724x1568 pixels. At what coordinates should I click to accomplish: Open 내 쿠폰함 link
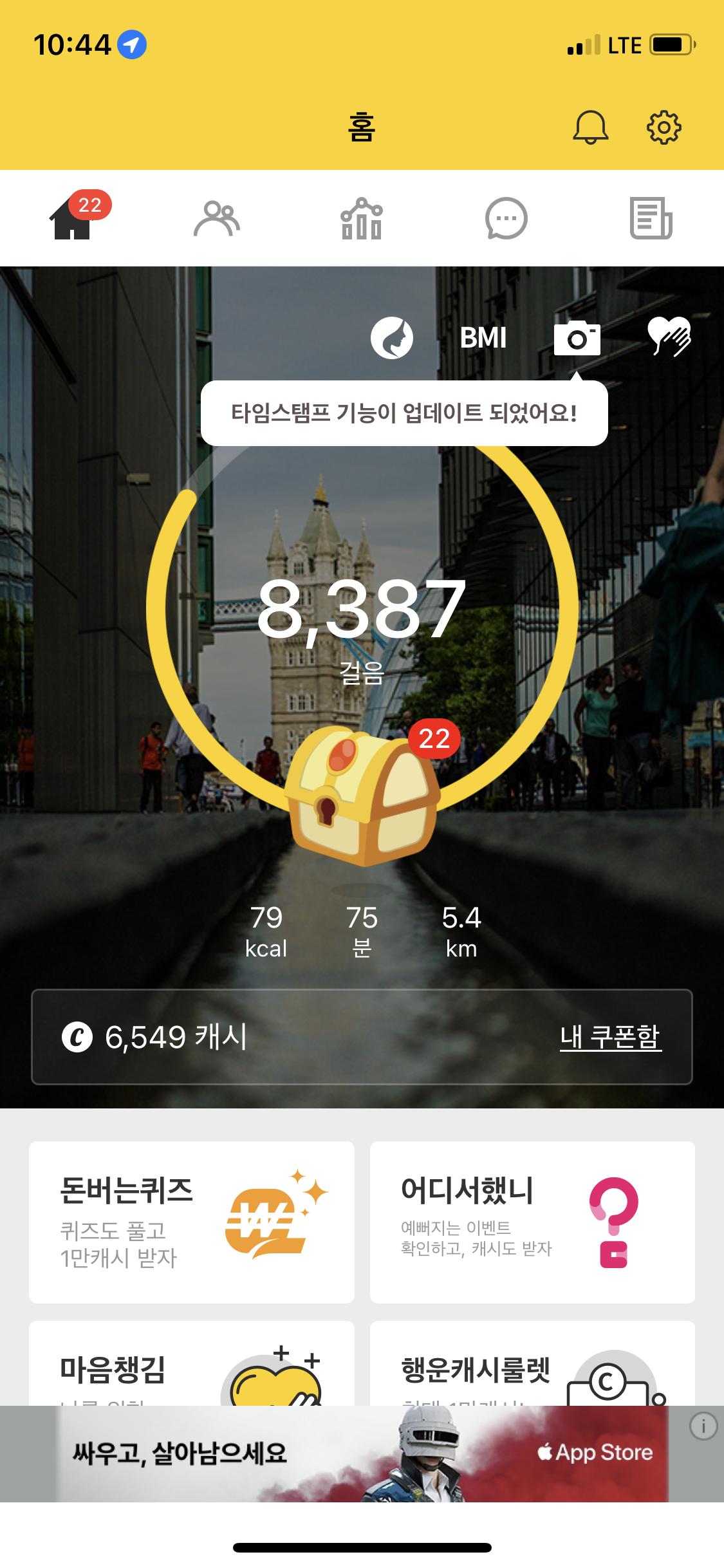click(610, 1037)
